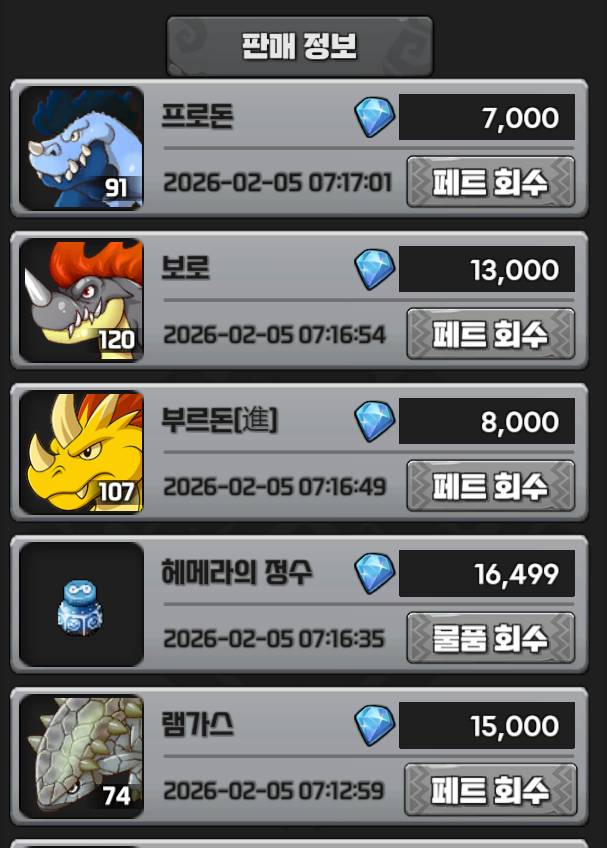This screenshot has width=607, height=848.
Task: Recover the pet 보로
Action: click(x=491, y=334)
